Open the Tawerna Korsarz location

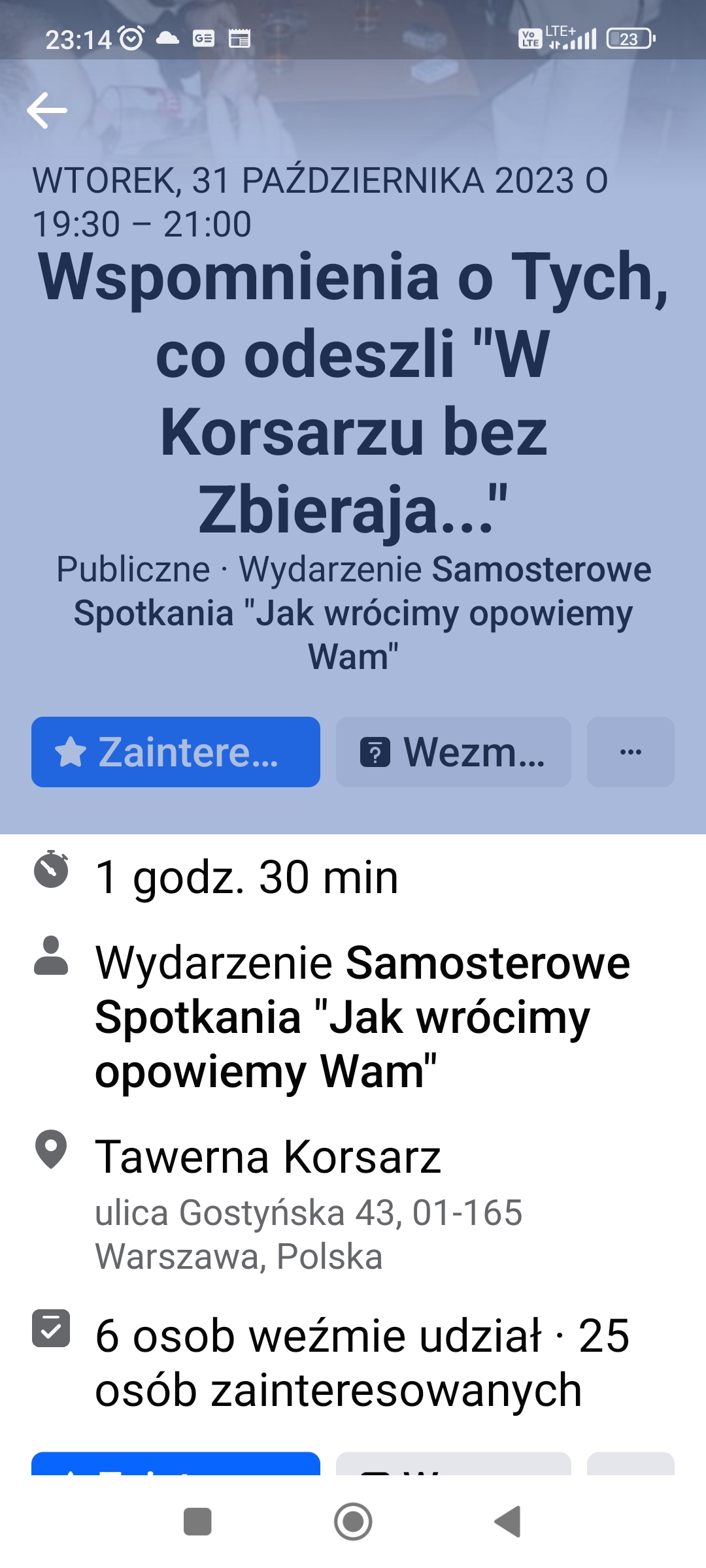pyautogui.click(x=353, y=1201)
